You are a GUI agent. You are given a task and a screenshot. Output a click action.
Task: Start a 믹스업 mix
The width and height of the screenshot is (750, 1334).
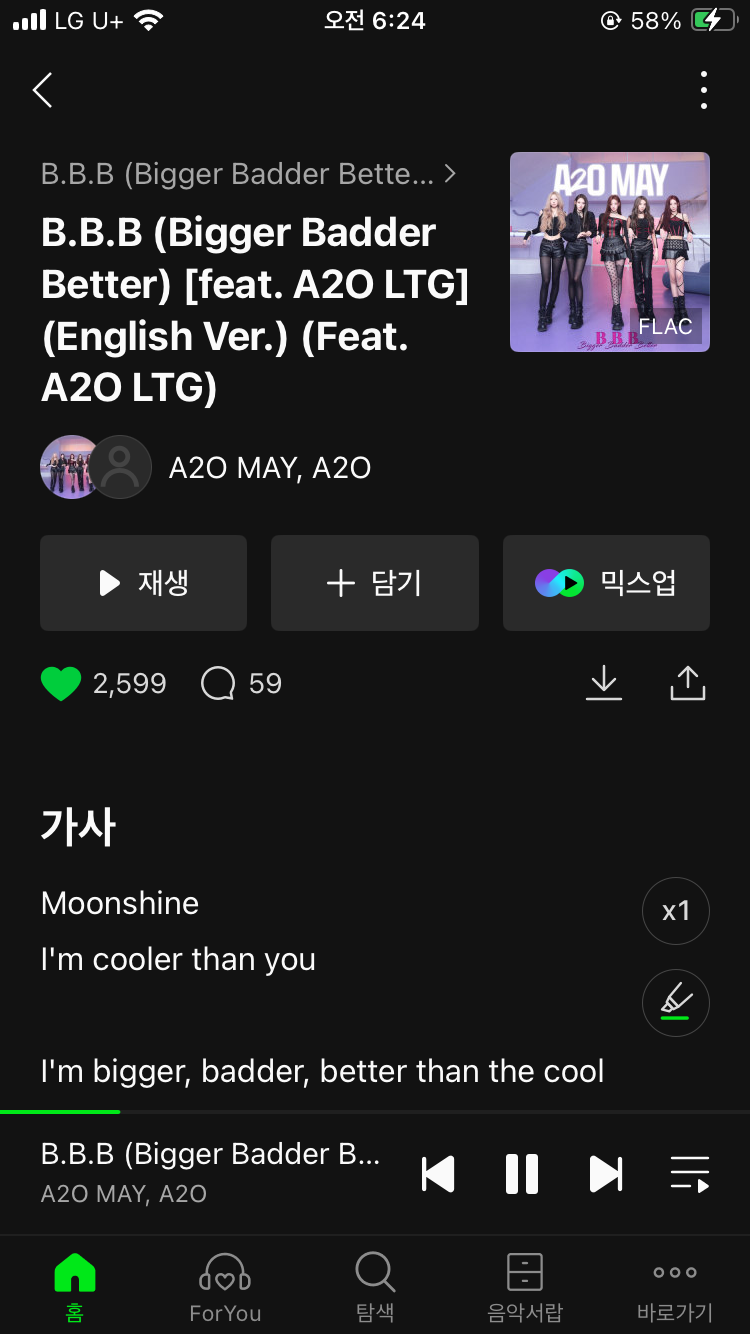(606, 583)
